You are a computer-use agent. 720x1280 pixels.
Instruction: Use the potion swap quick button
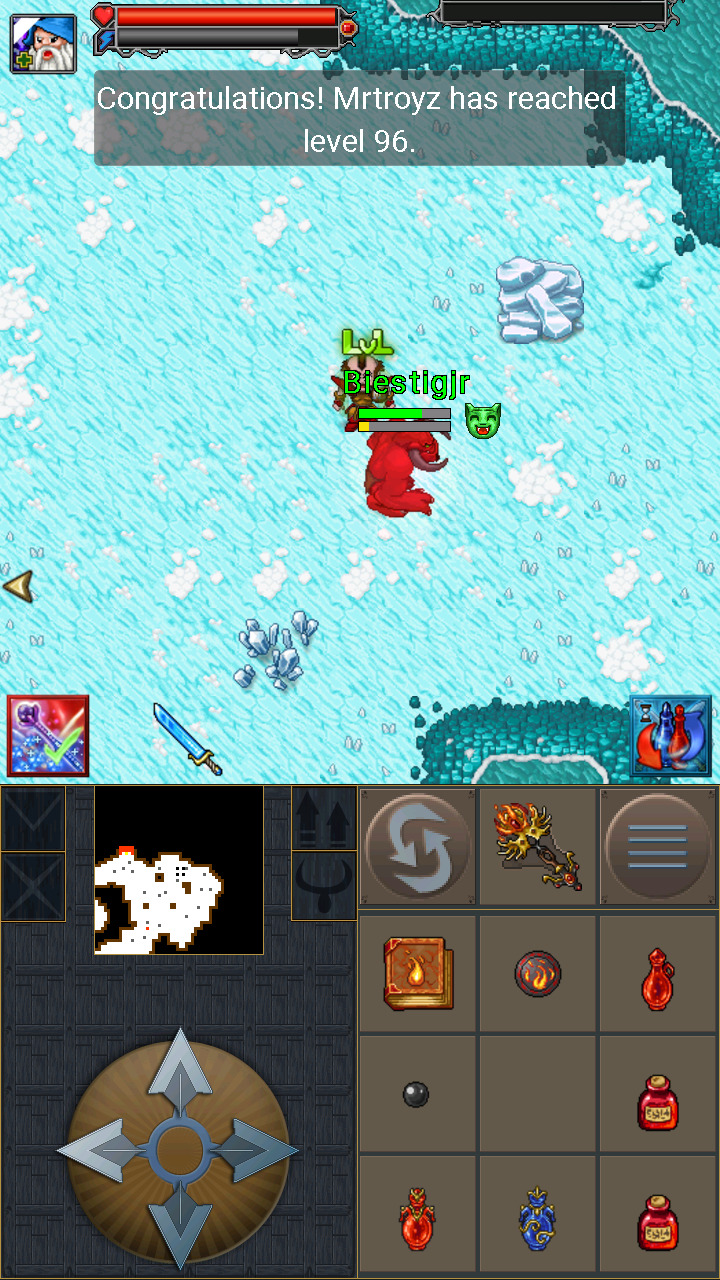(x=670, y=736)
